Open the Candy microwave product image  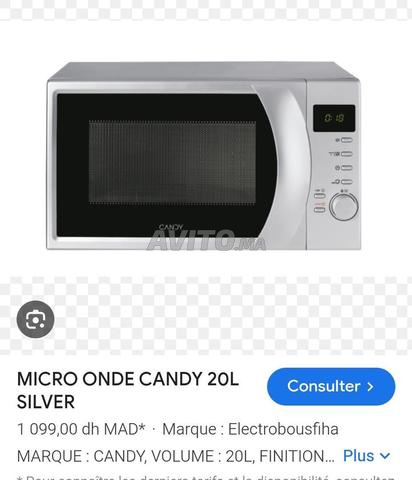(x=204, y=156)
